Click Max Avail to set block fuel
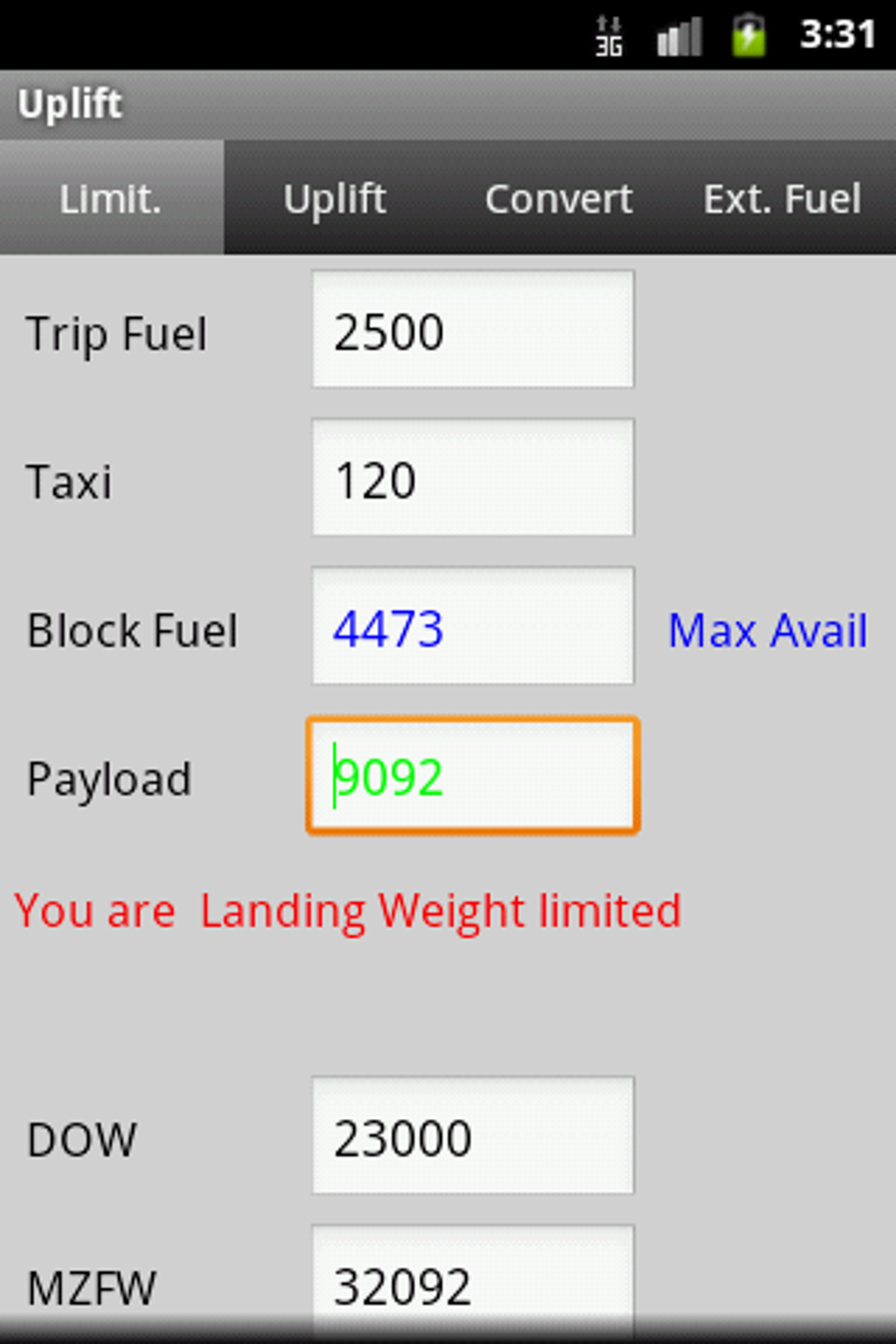 [768, 631]
